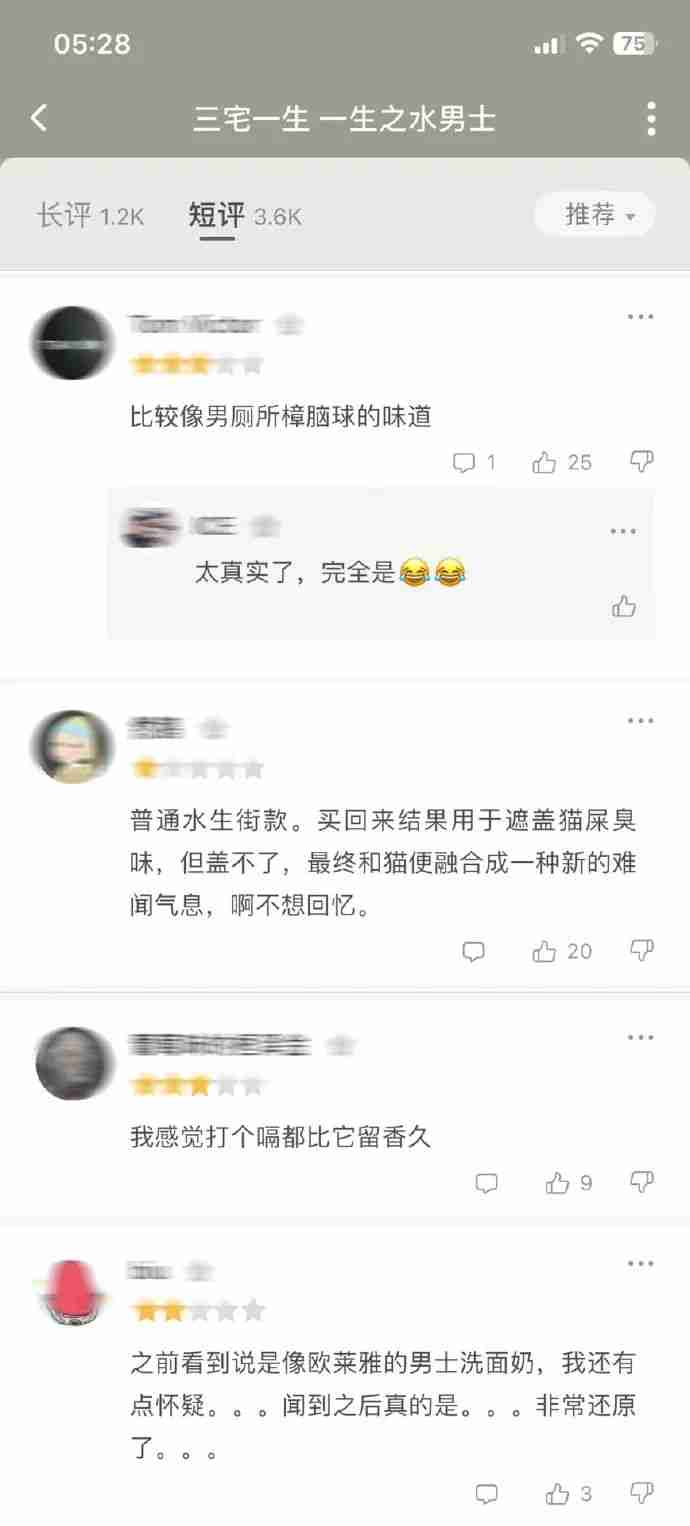Comment on the 普通水生街款 review
Viewport: 690px width, 1526px height.
(x=474, y=951)
